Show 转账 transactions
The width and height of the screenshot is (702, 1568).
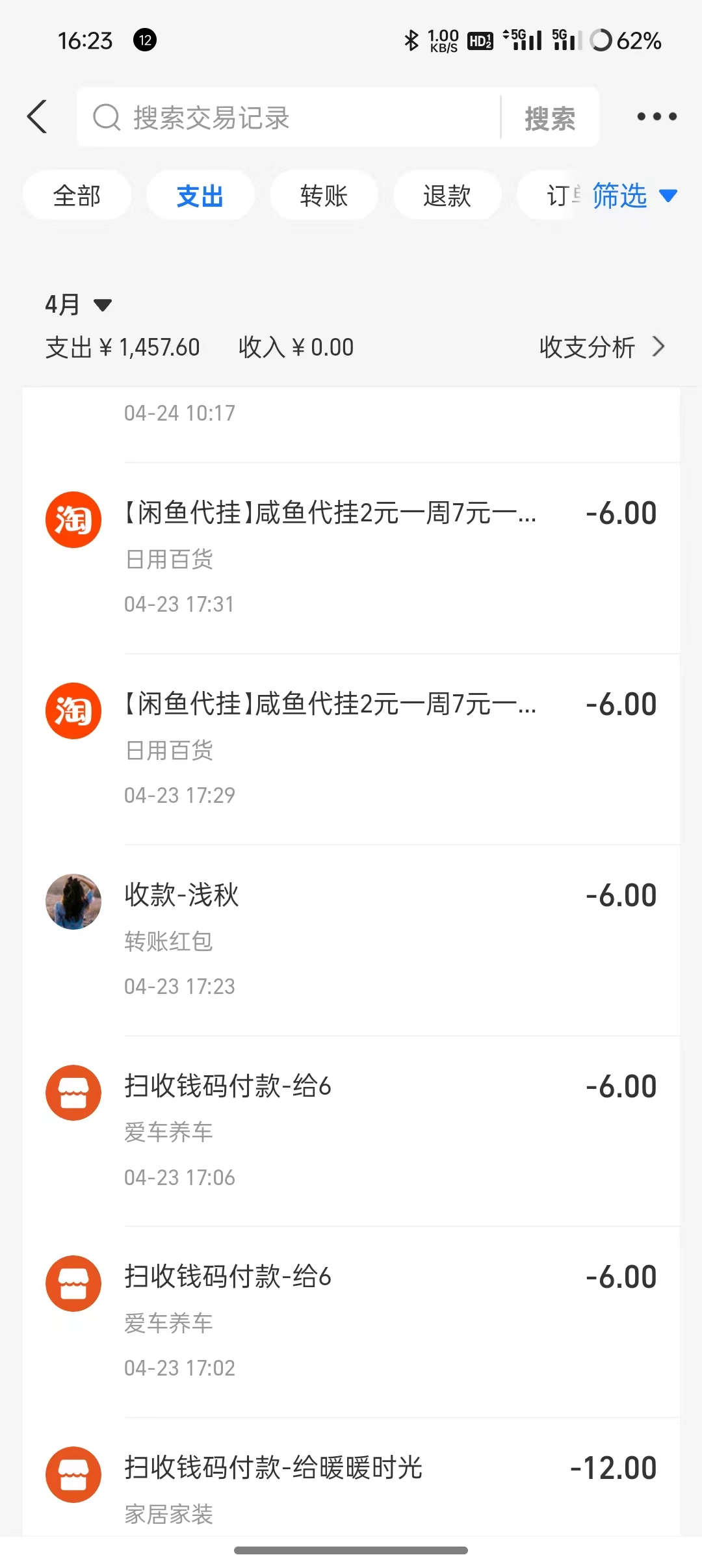[324, 196]
